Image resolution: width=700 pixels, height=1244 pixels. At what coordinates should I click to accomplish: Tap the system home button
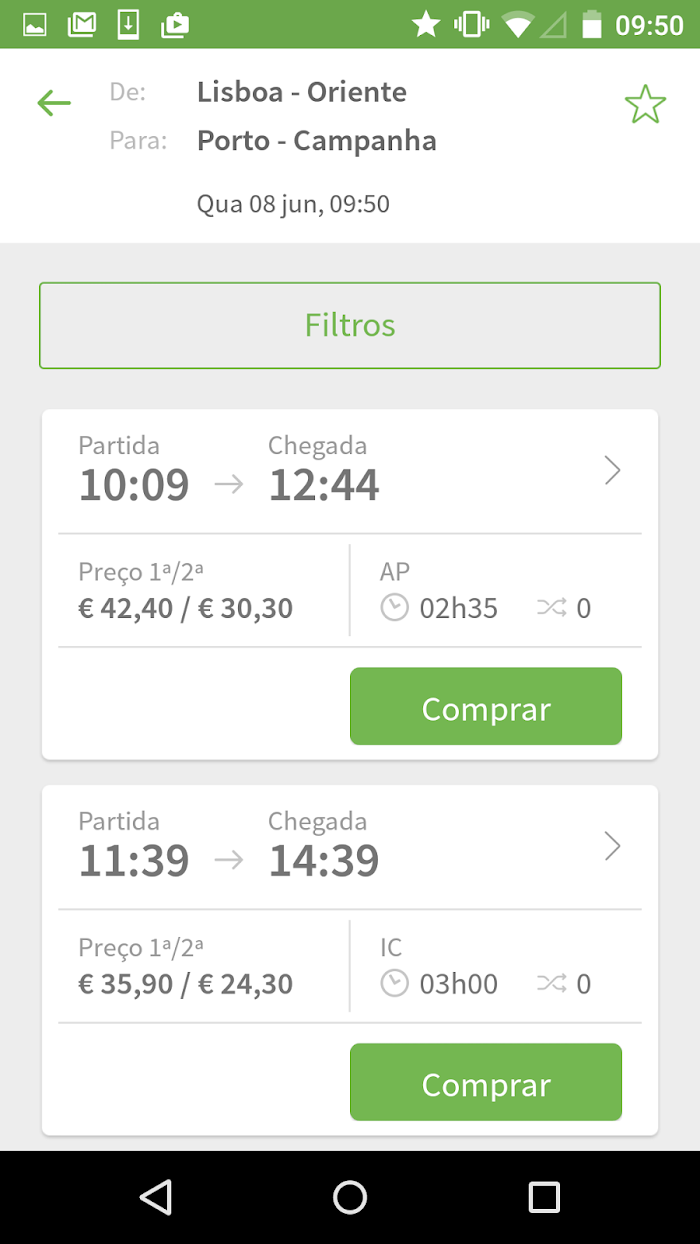350,1197
